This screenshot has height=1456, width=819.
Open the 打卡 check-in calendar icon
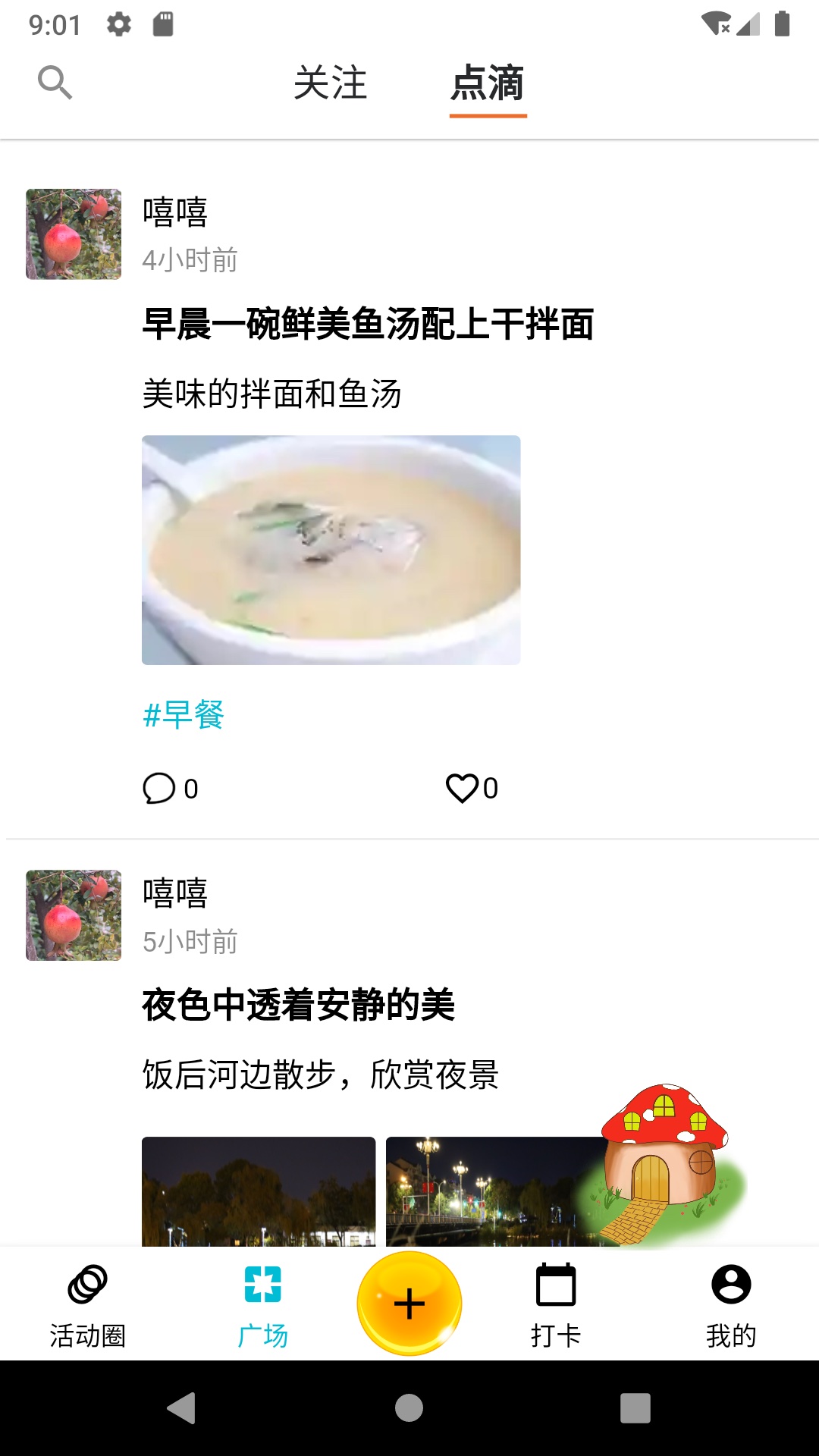coord(557,1283)
